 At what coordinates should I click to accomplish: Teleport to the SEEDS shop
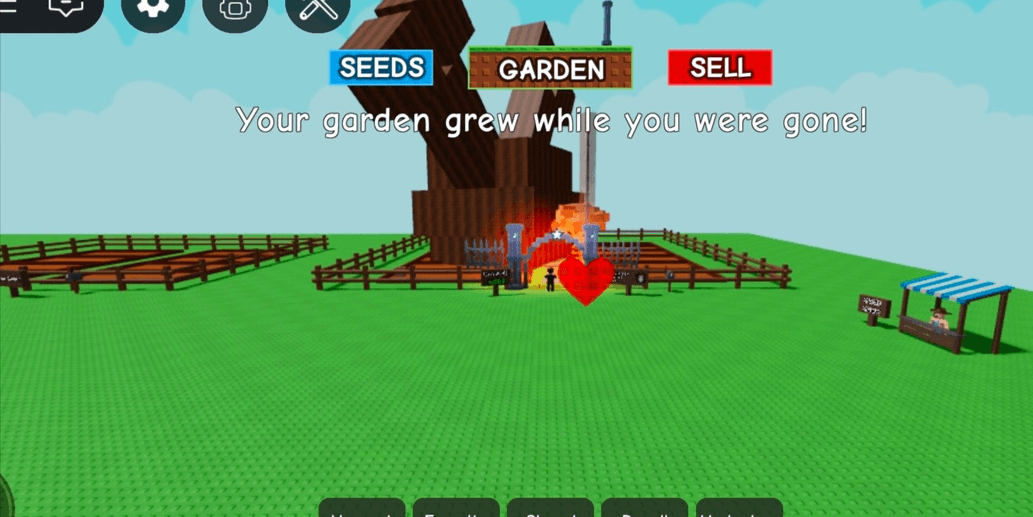pyautogui.click(x=381, y=68)
